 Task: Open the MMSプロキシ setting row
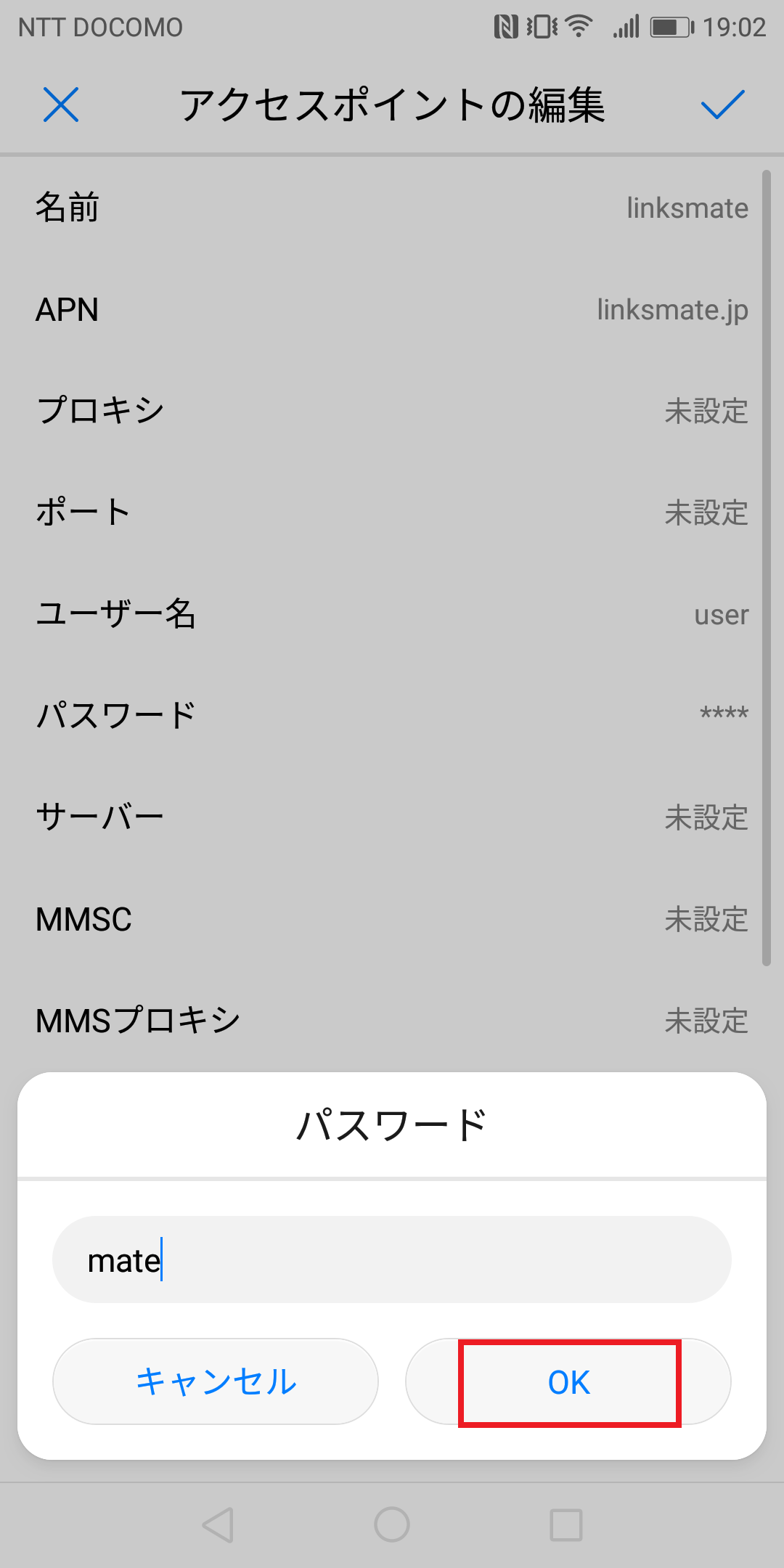click(392, 1021)
